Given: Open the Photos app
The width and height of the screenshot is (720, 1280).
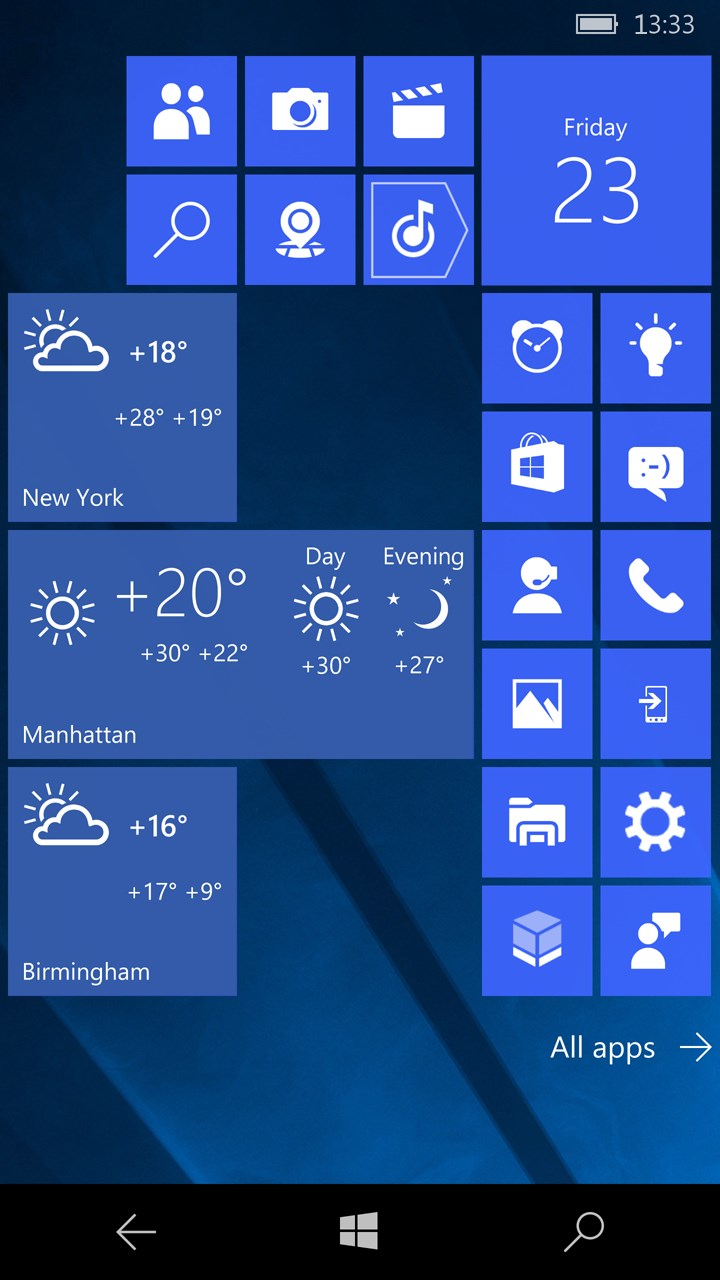Looking at the screenshot, I should (x=537, y=703).
